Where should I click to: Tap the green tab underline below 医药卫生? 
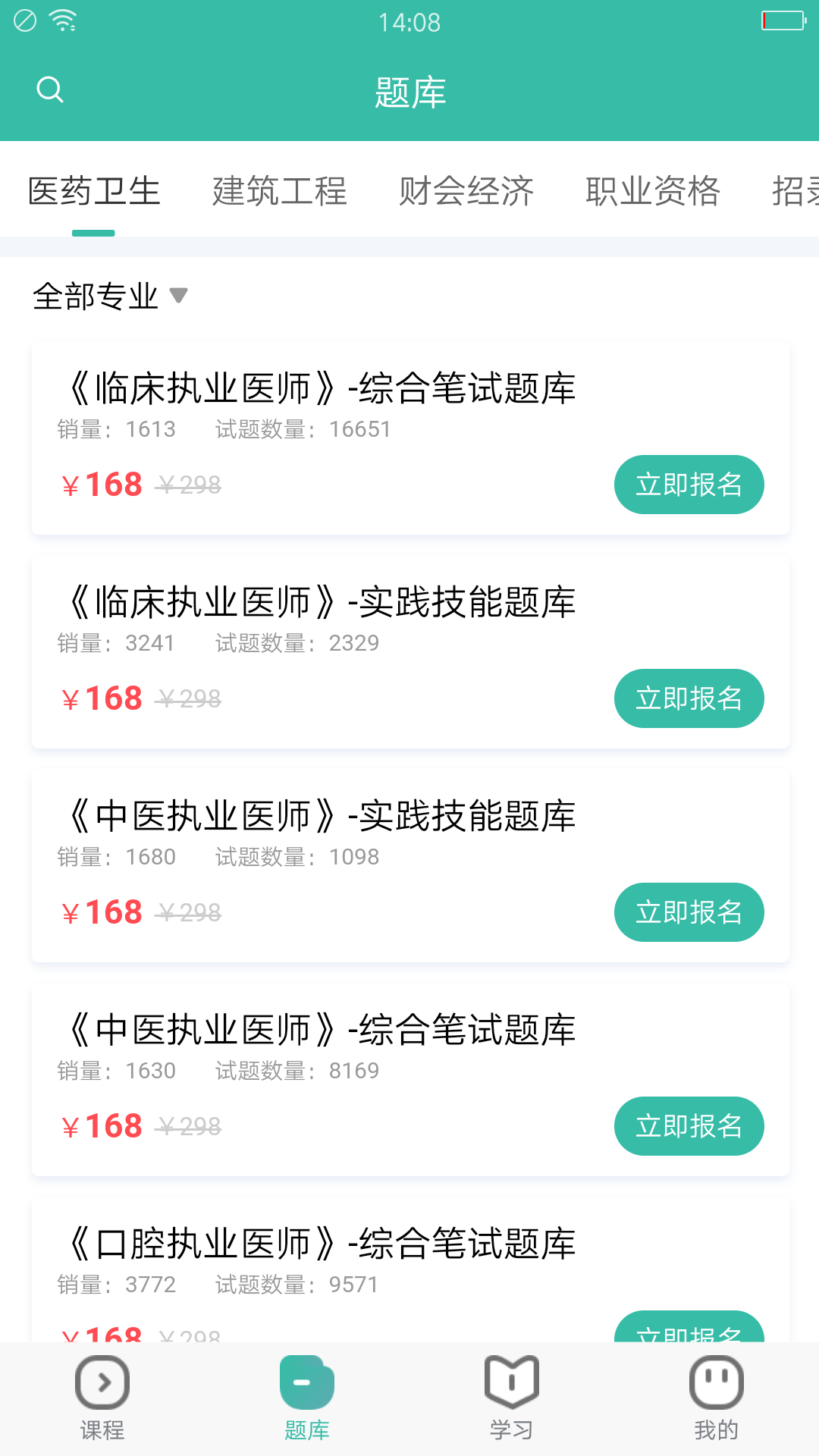pos(93,234)
